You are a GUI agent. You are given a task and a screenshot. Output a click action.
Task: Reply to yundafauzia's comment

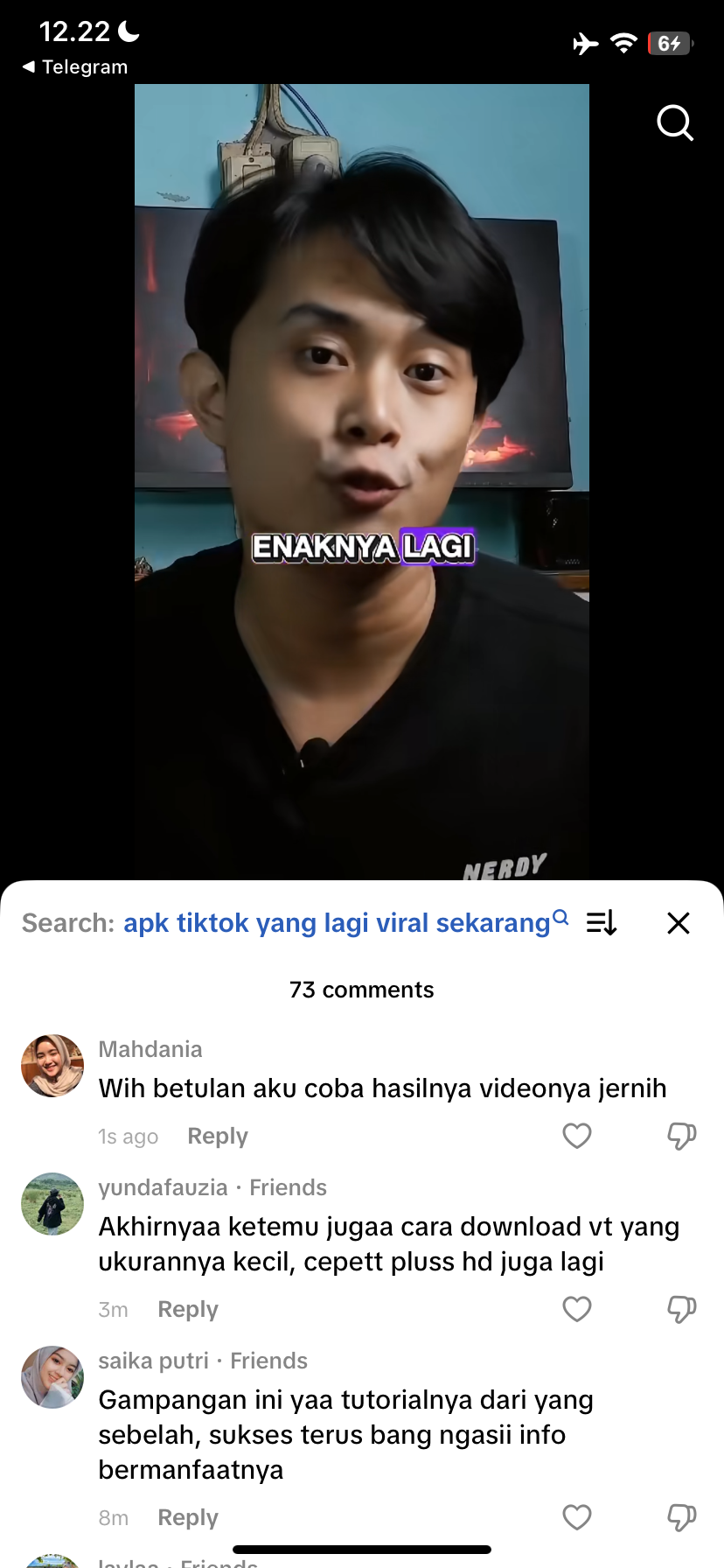188,1310
